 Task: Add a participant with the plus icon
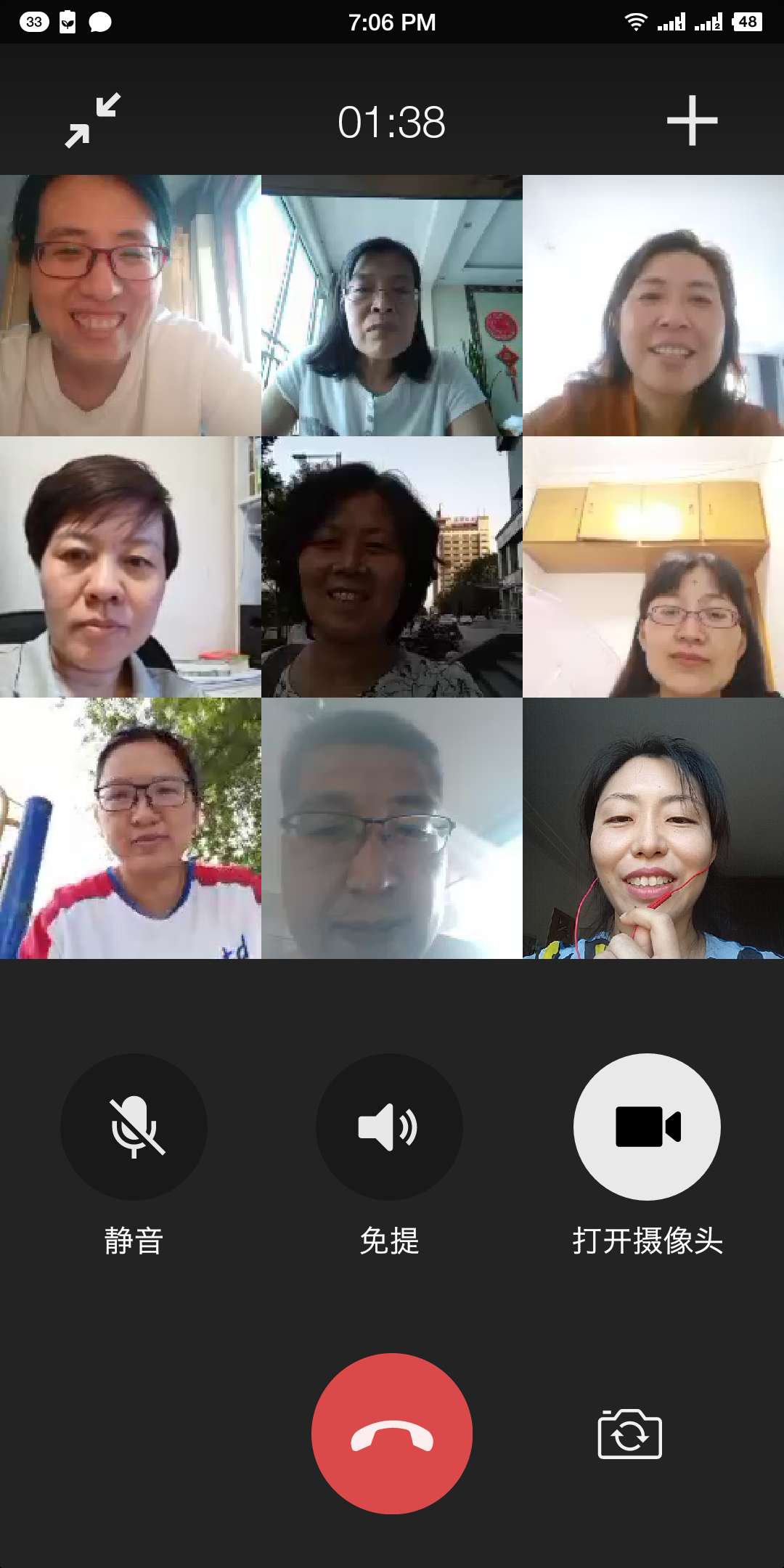692,121
